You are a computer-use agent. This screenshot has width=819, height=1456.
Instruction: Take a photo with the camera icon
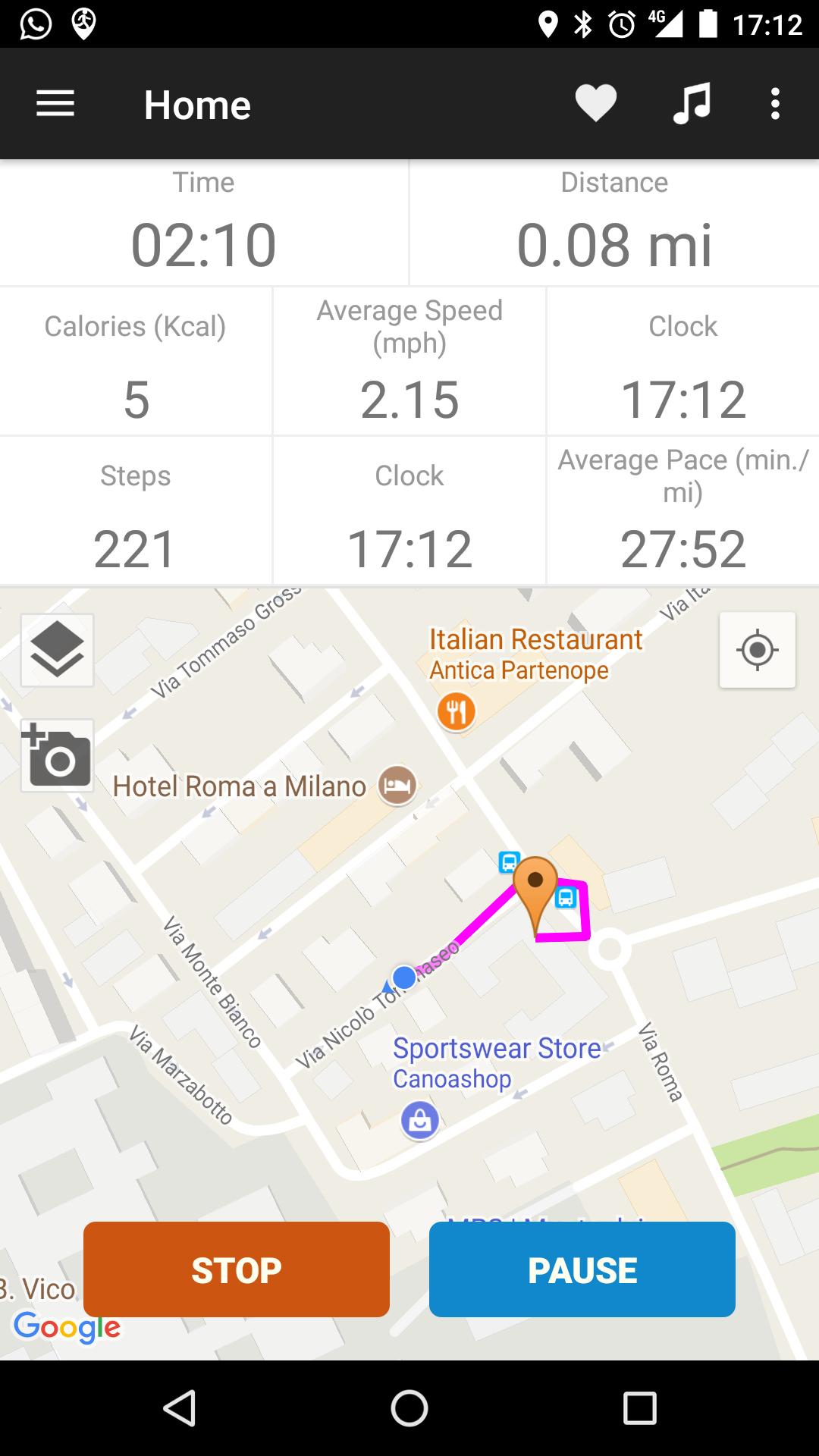tap(57, 756)
